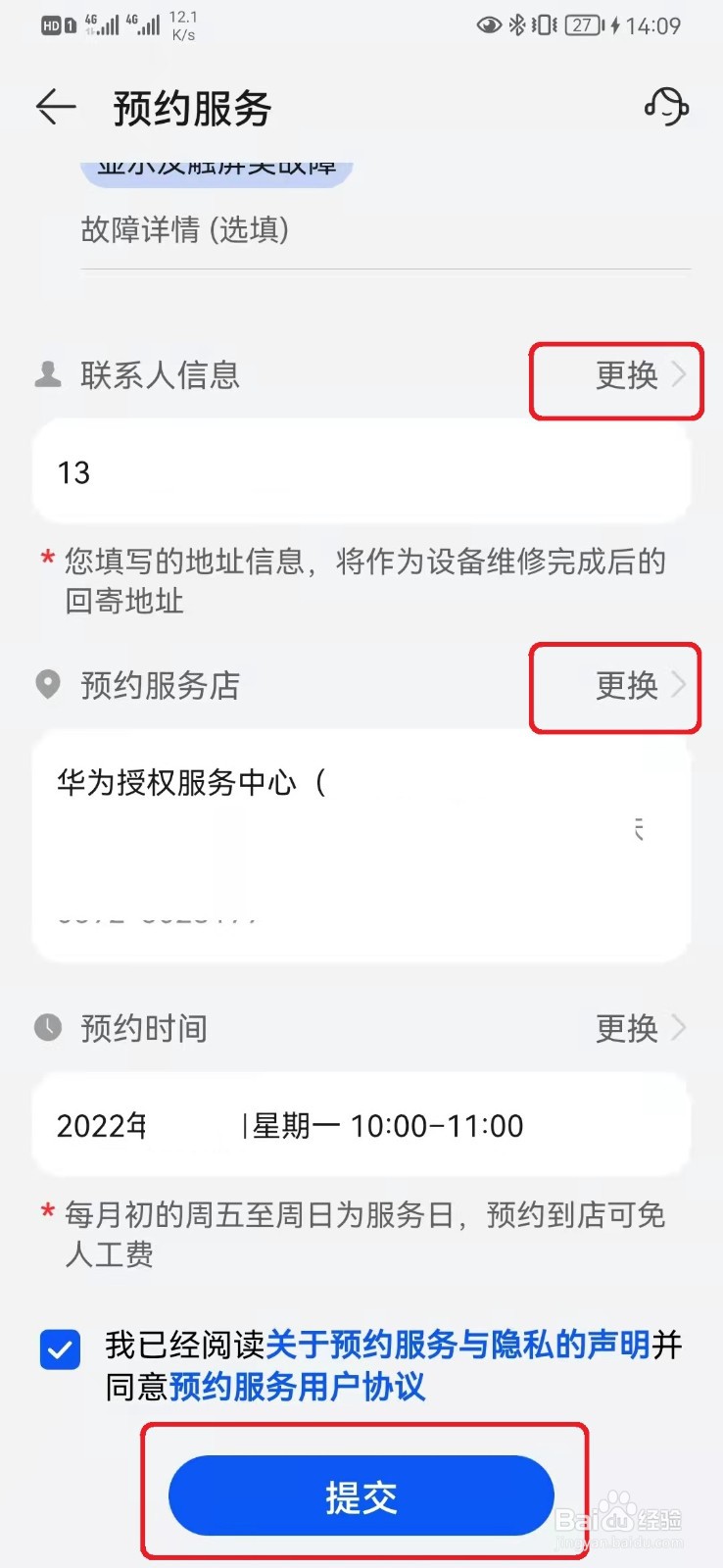The width and height of the screenshot is (723, 1568).
Task: Open 更换 chevron beside 预约服务店
Action: pyautogui.click(x=679, y=686)
